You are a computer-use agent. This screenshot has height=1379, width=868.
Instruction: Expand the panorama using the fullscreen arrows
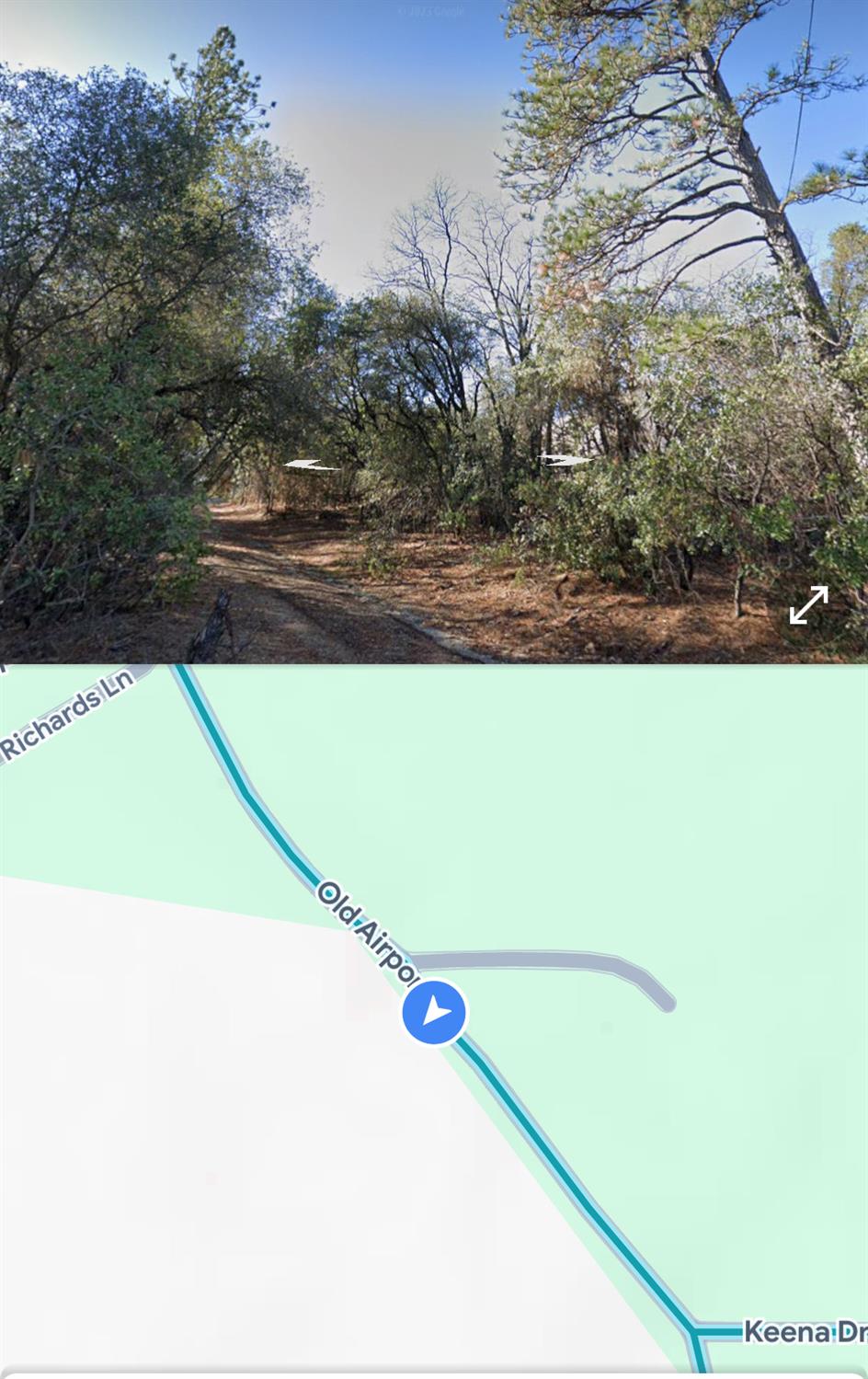(x=807, y=605)
